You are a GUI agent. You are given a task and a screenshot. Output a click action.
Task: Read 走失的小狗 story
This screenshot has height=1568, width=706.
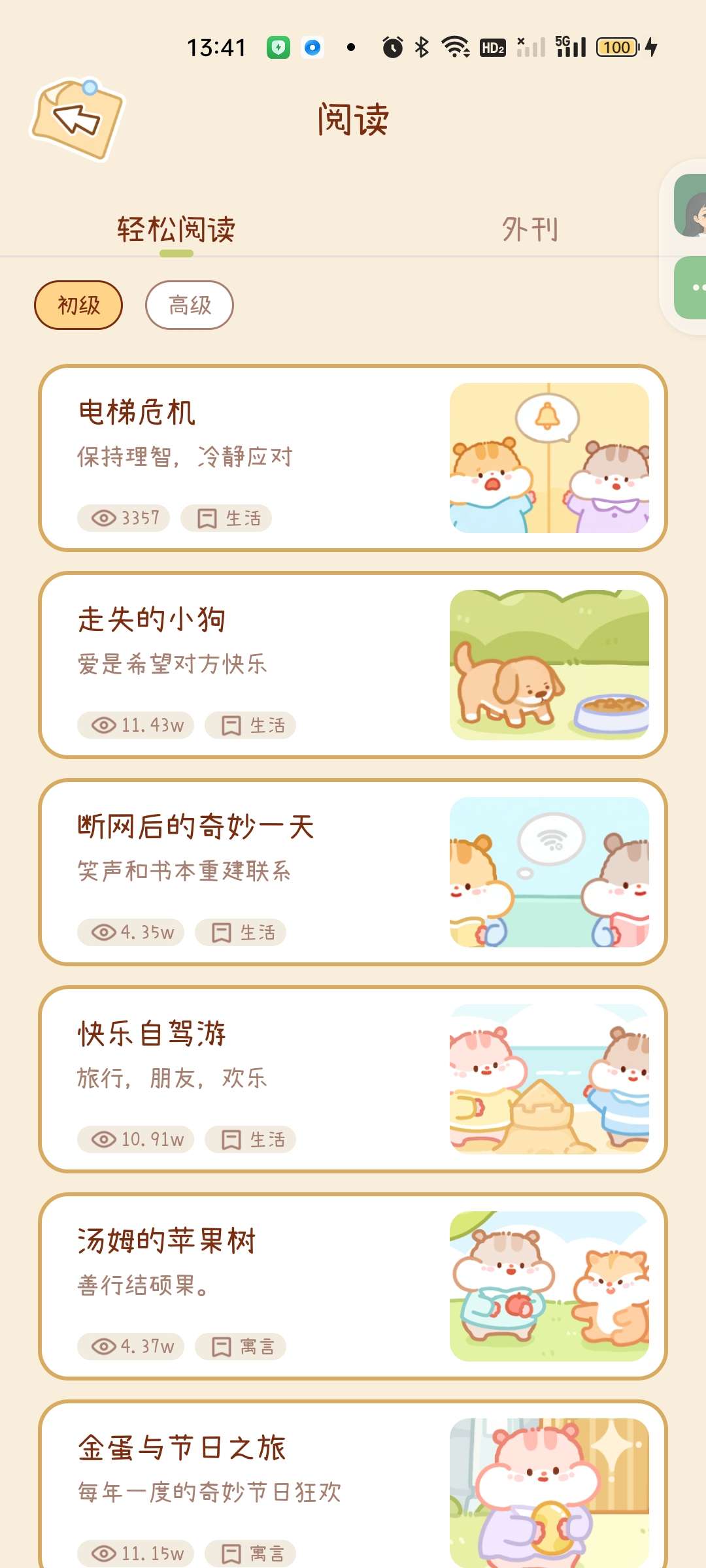pyautogui.click(x=353, y=665)
